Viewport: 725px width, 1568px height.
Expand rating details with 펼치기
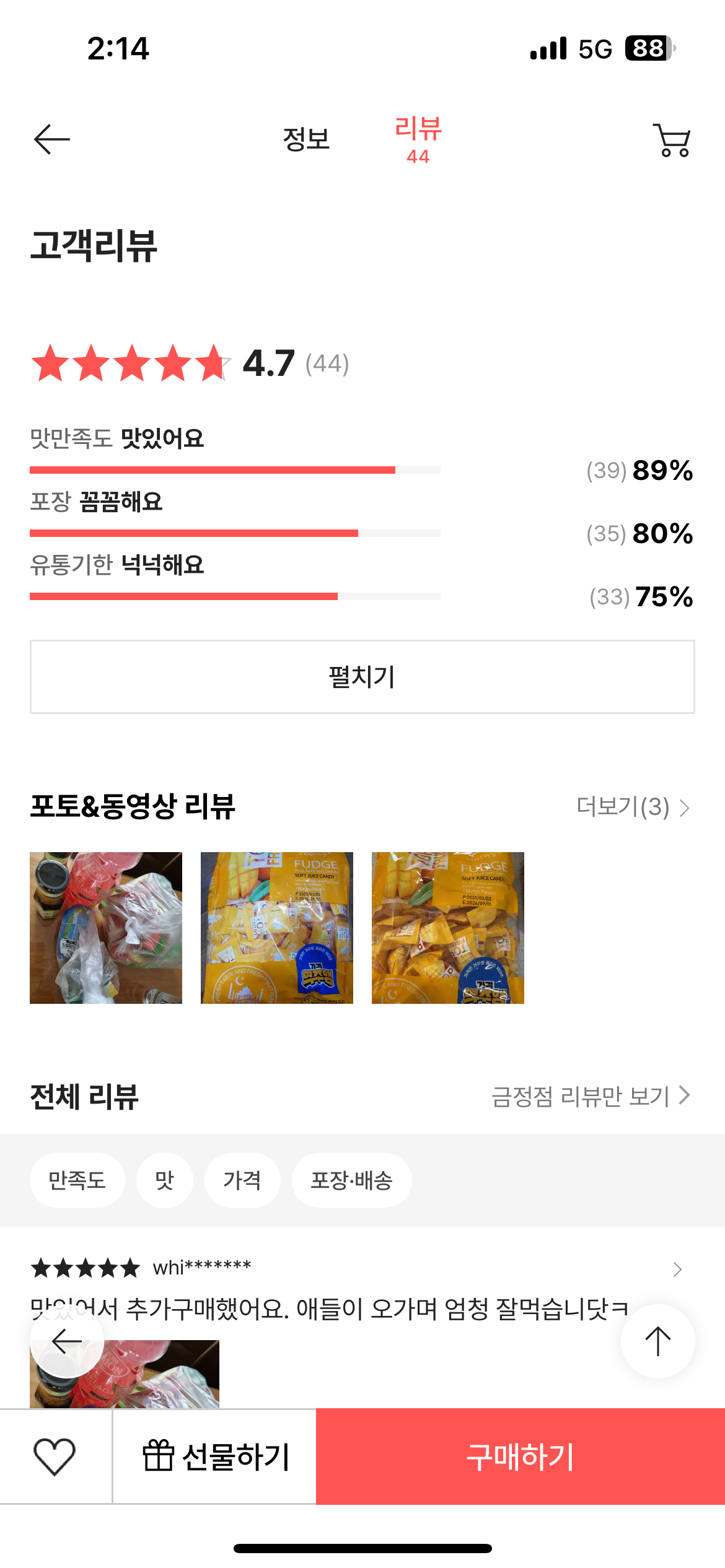[362, 676]
